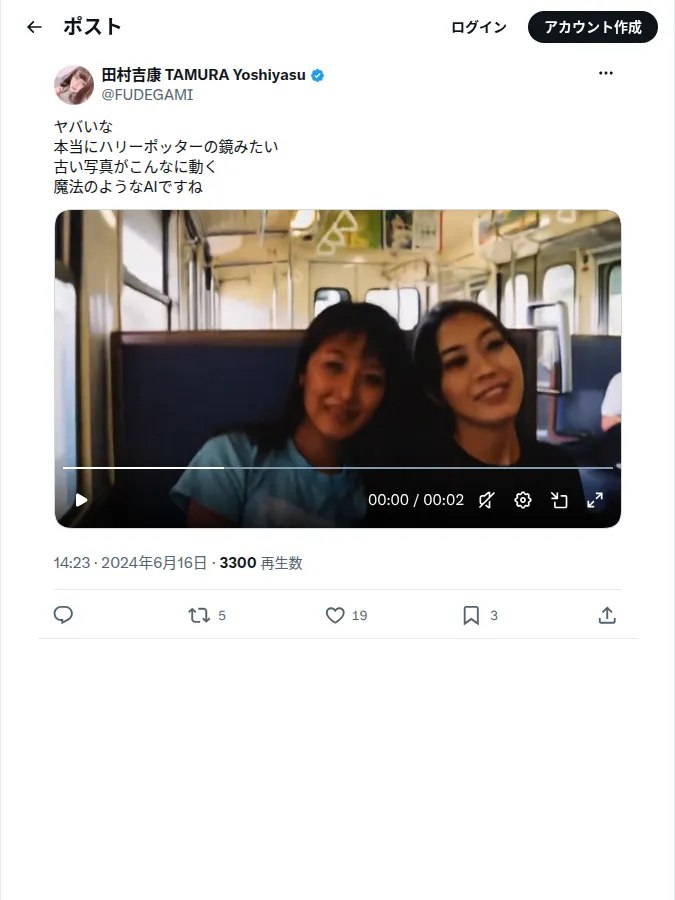This screenshot has height=900, width=675.
Task: Expand the video to fullscreen
Action: click(595, 500)
